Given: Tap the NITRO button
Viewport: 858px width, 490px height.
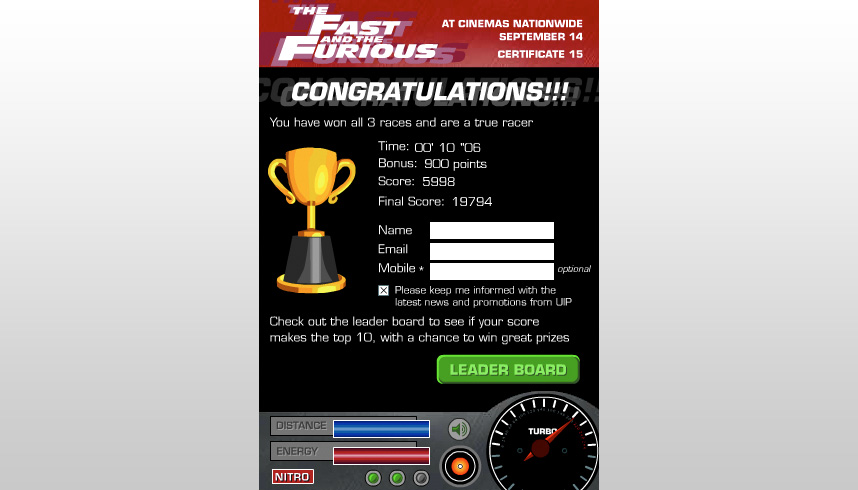Looking at the screenshot, I should [293, 477].
